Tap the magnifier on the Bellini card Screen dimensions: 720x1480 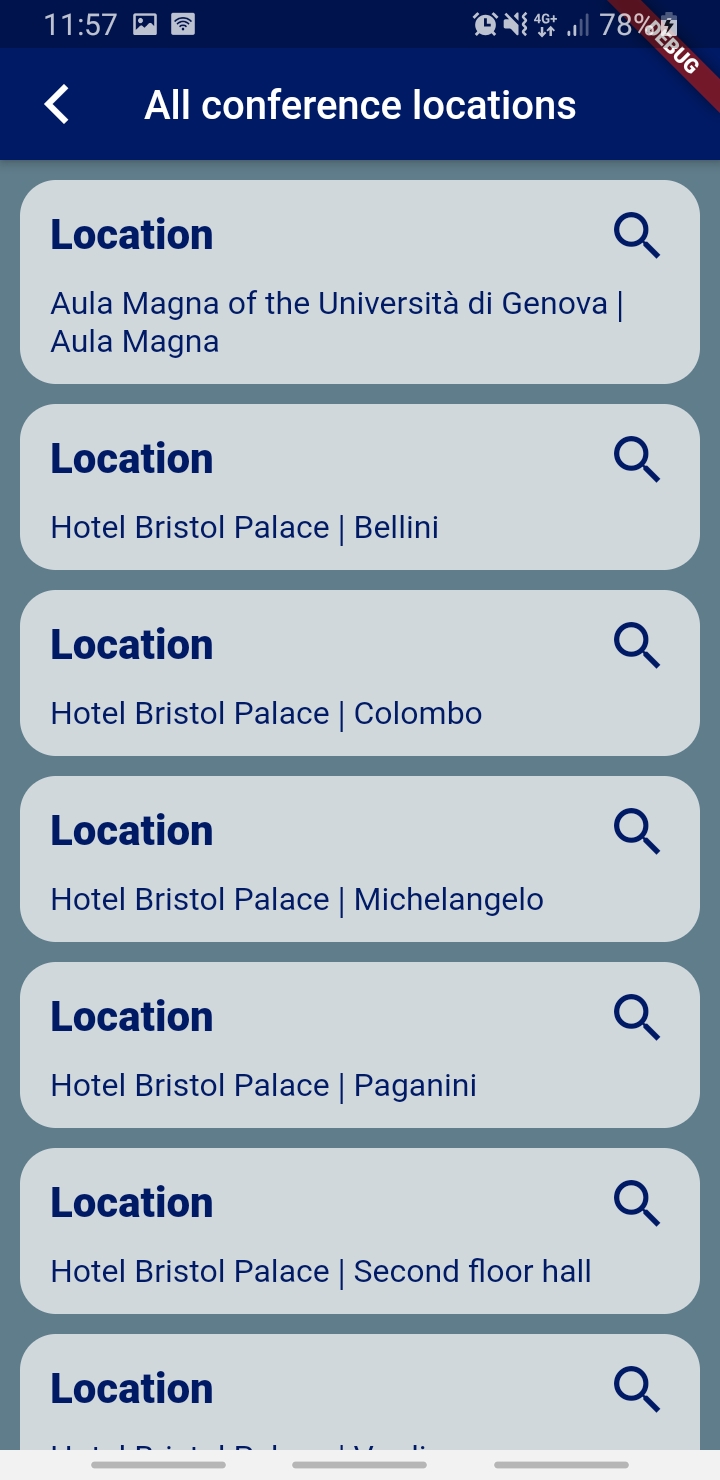(637, 460)
